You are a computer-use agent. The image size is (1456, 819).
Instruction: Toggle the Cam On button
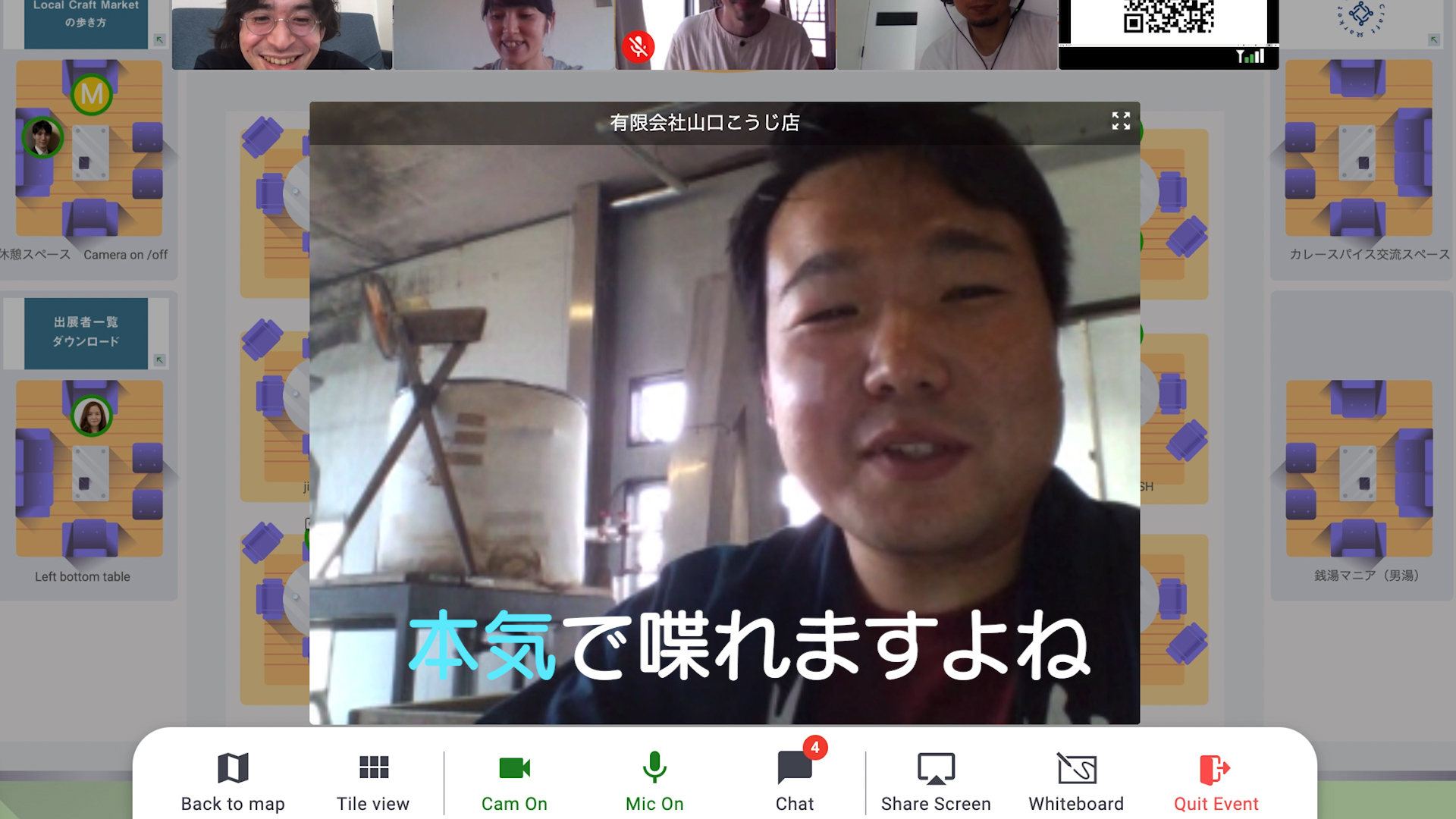(514, 781)
